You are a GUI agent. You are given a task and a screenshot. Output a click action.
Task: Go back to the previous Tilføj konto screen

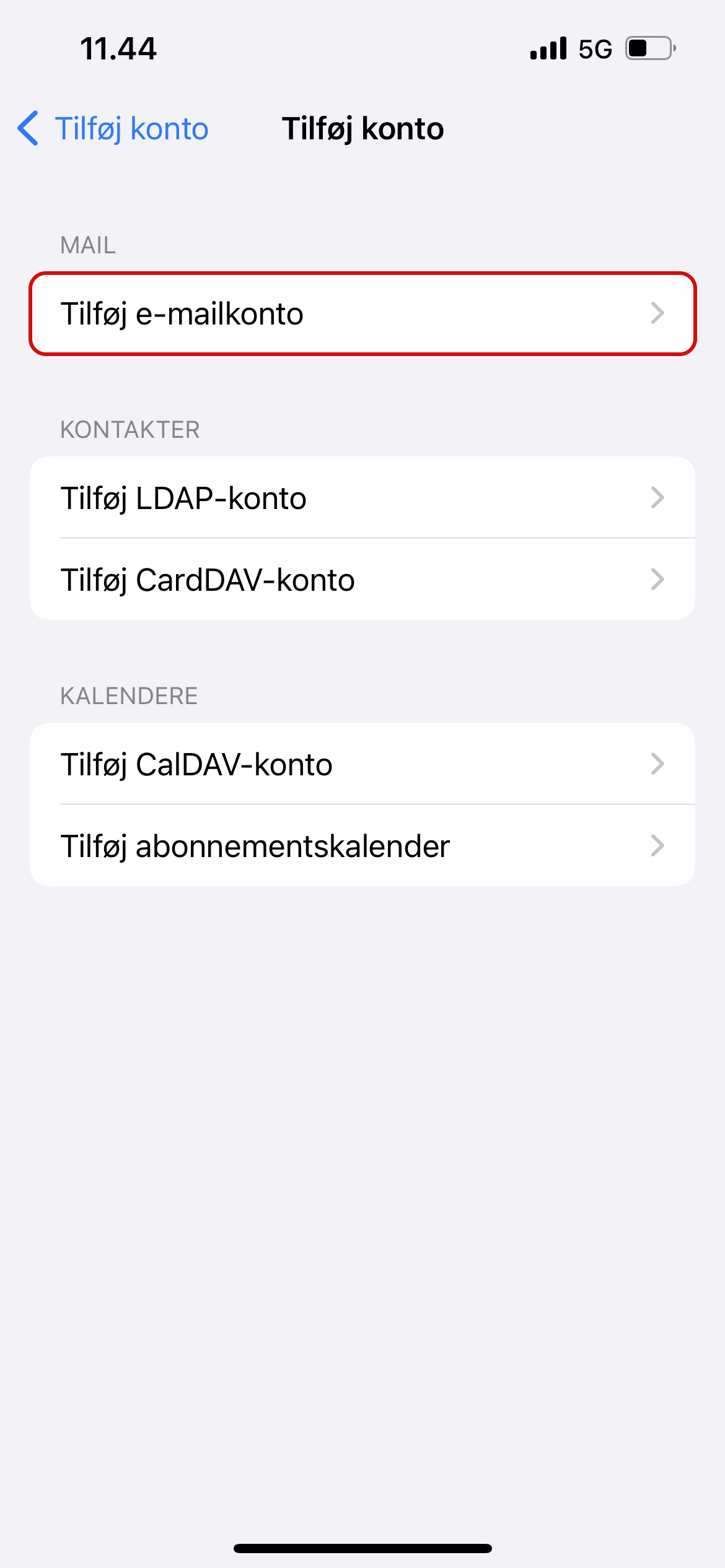pos(113,129)
